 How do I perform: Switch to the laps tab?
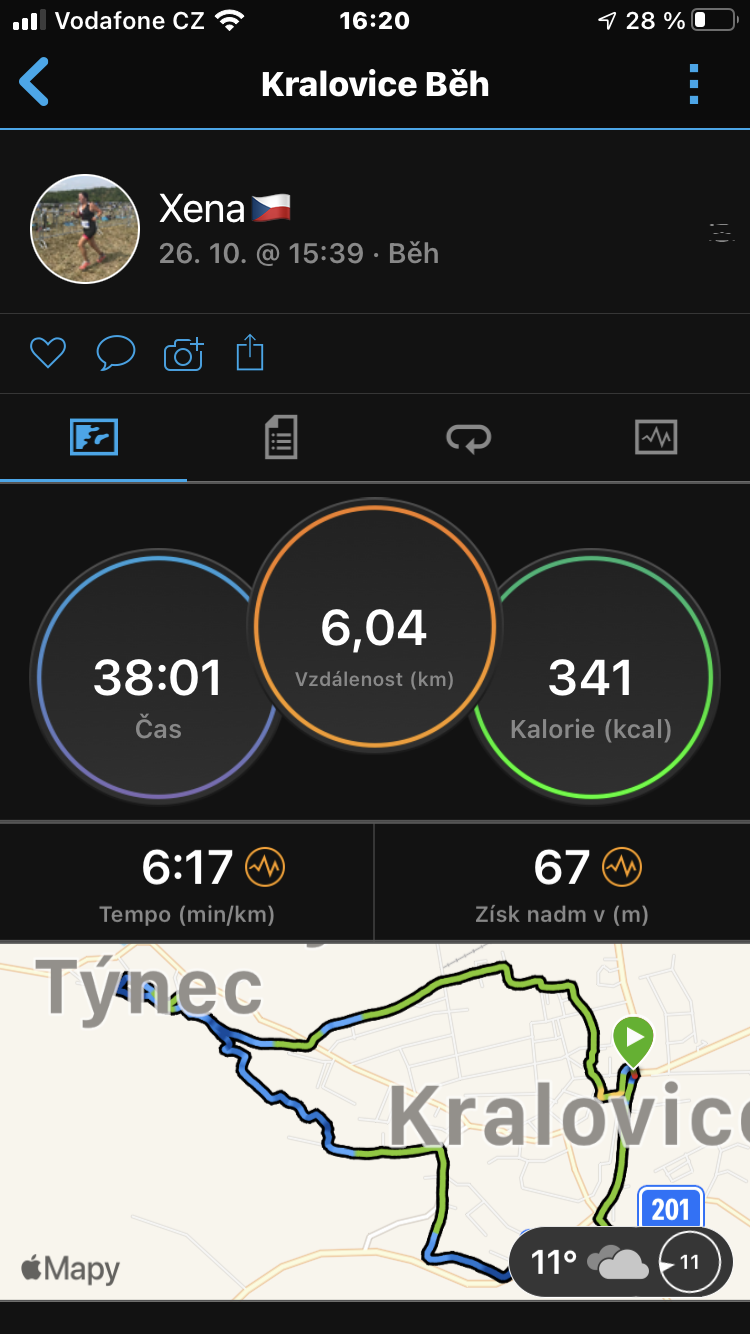[x=469, y=437]
